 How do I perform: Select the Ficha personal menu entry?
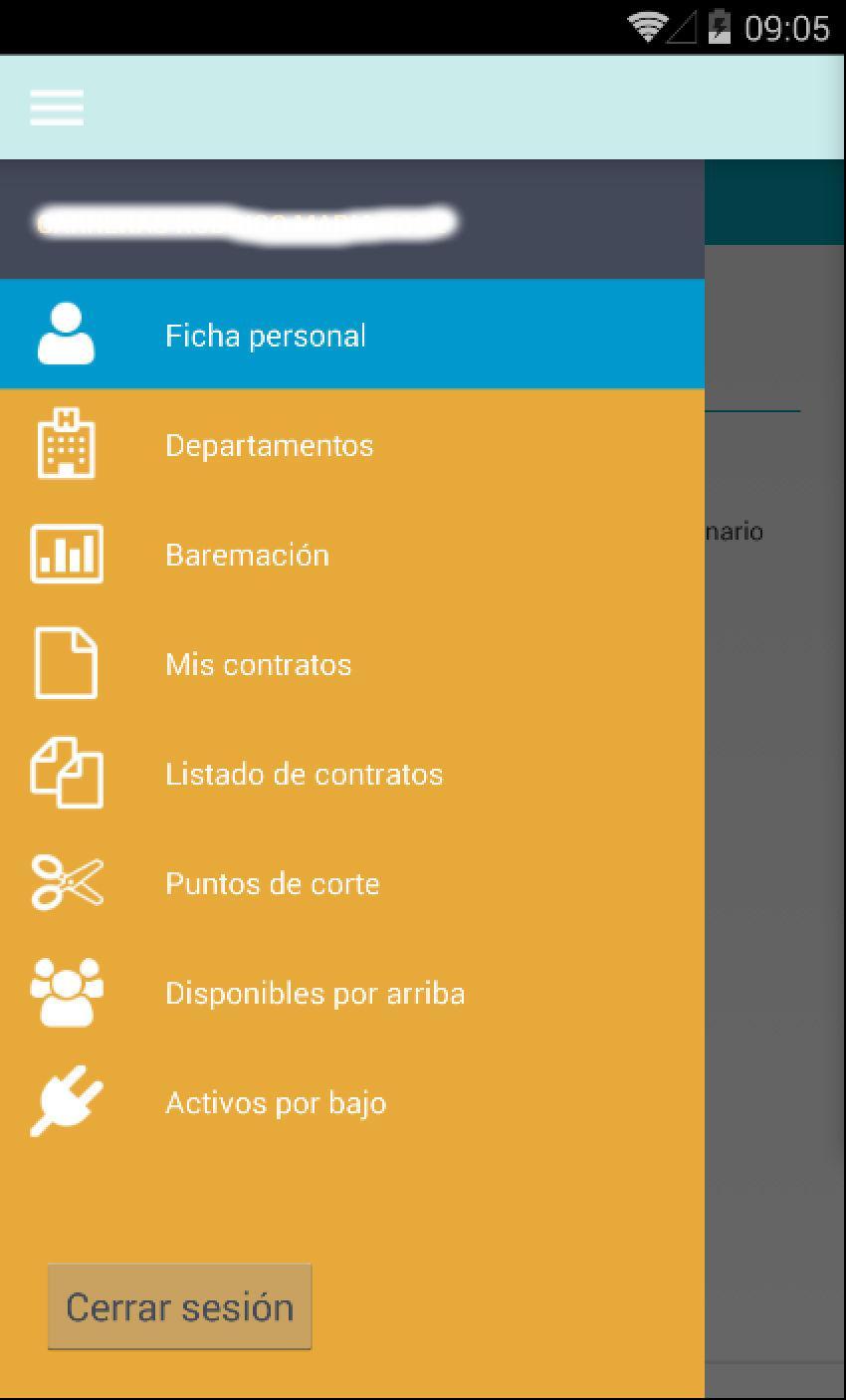(265, 335)
